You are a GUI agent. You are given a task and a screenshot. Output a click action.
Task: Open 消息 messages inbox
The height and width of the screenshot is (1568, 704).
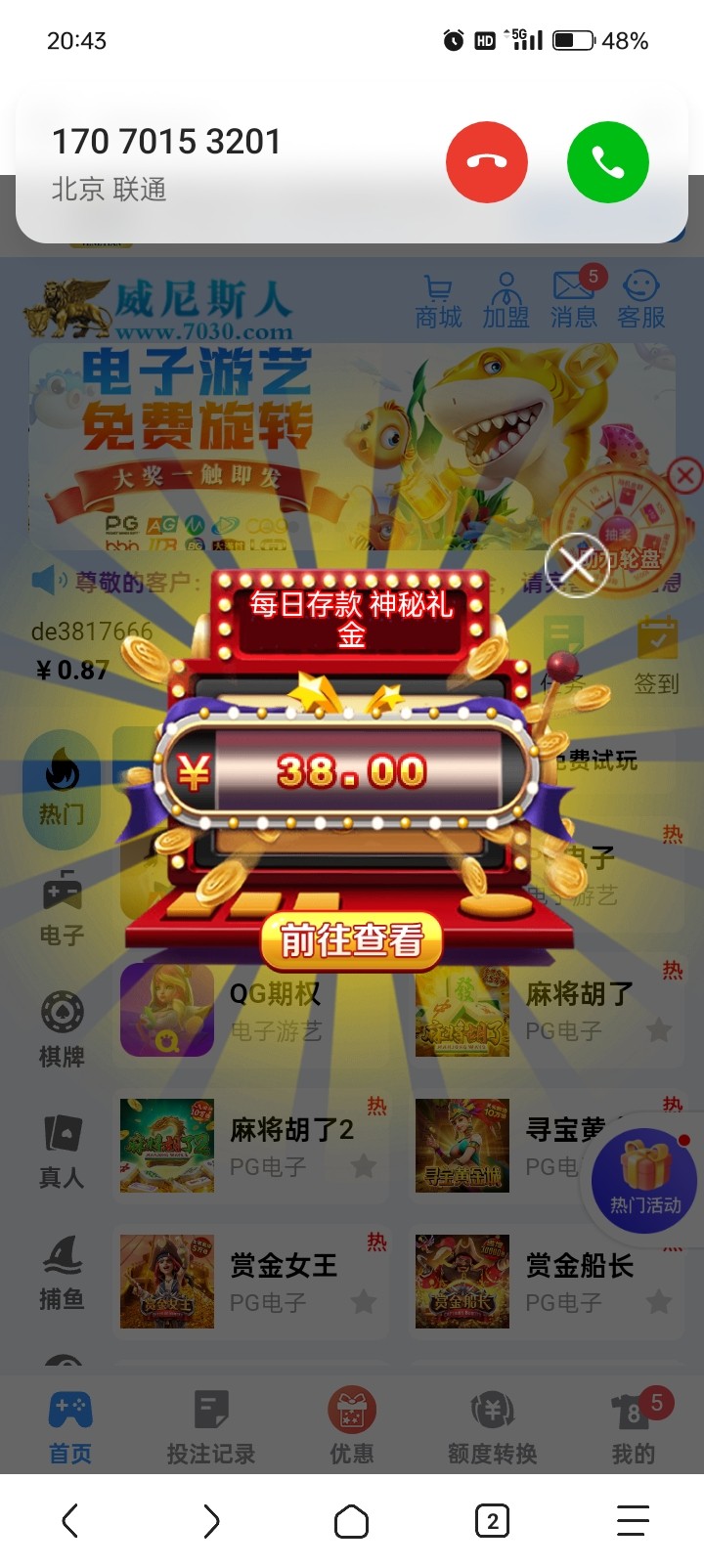click(574, 299)
